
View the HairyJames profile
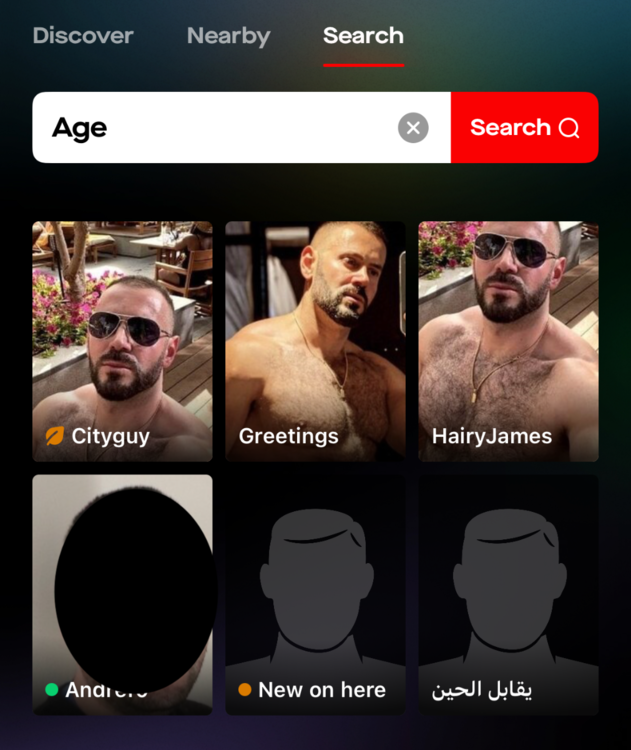point(508,341)
